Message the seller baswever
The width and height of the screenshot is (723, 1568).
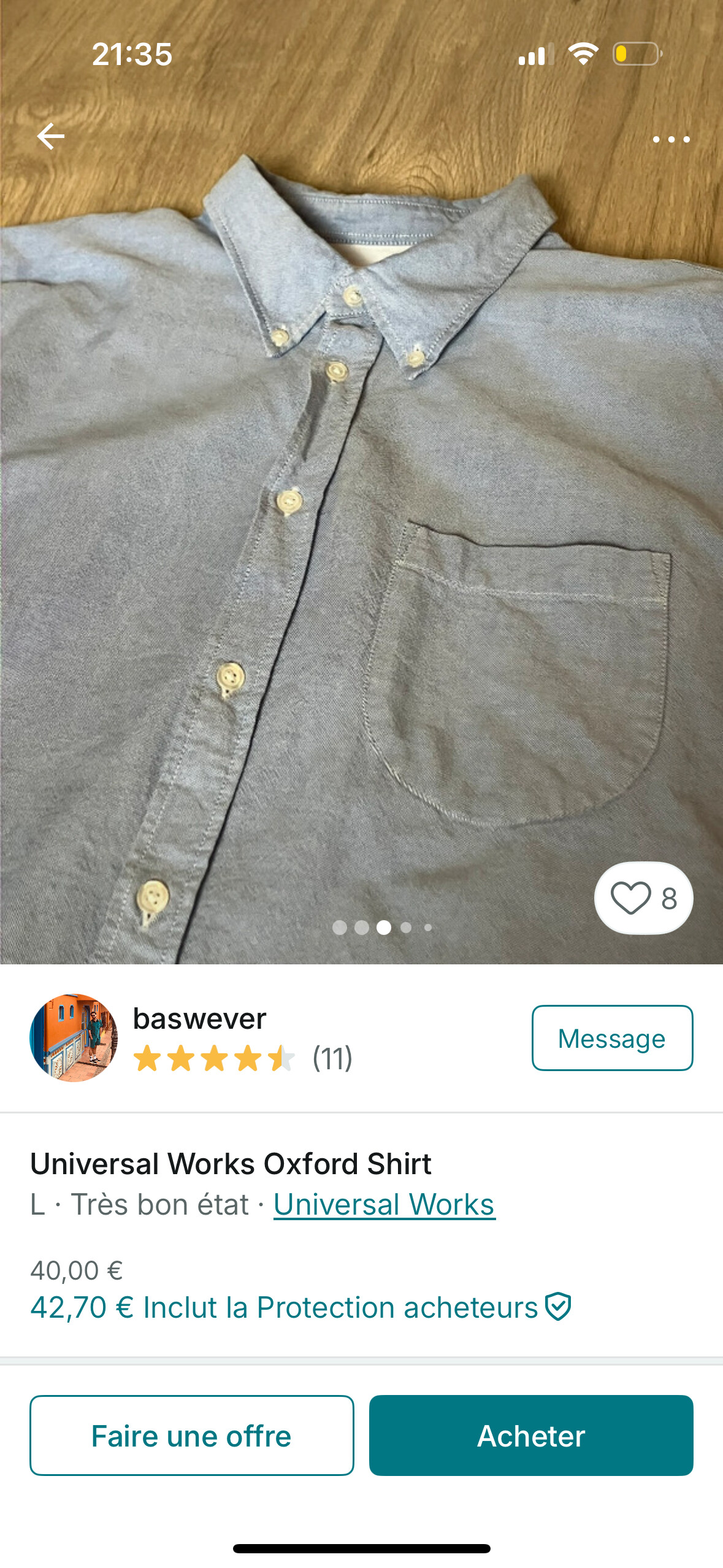pyautogui.click(x=612, y=1038)
